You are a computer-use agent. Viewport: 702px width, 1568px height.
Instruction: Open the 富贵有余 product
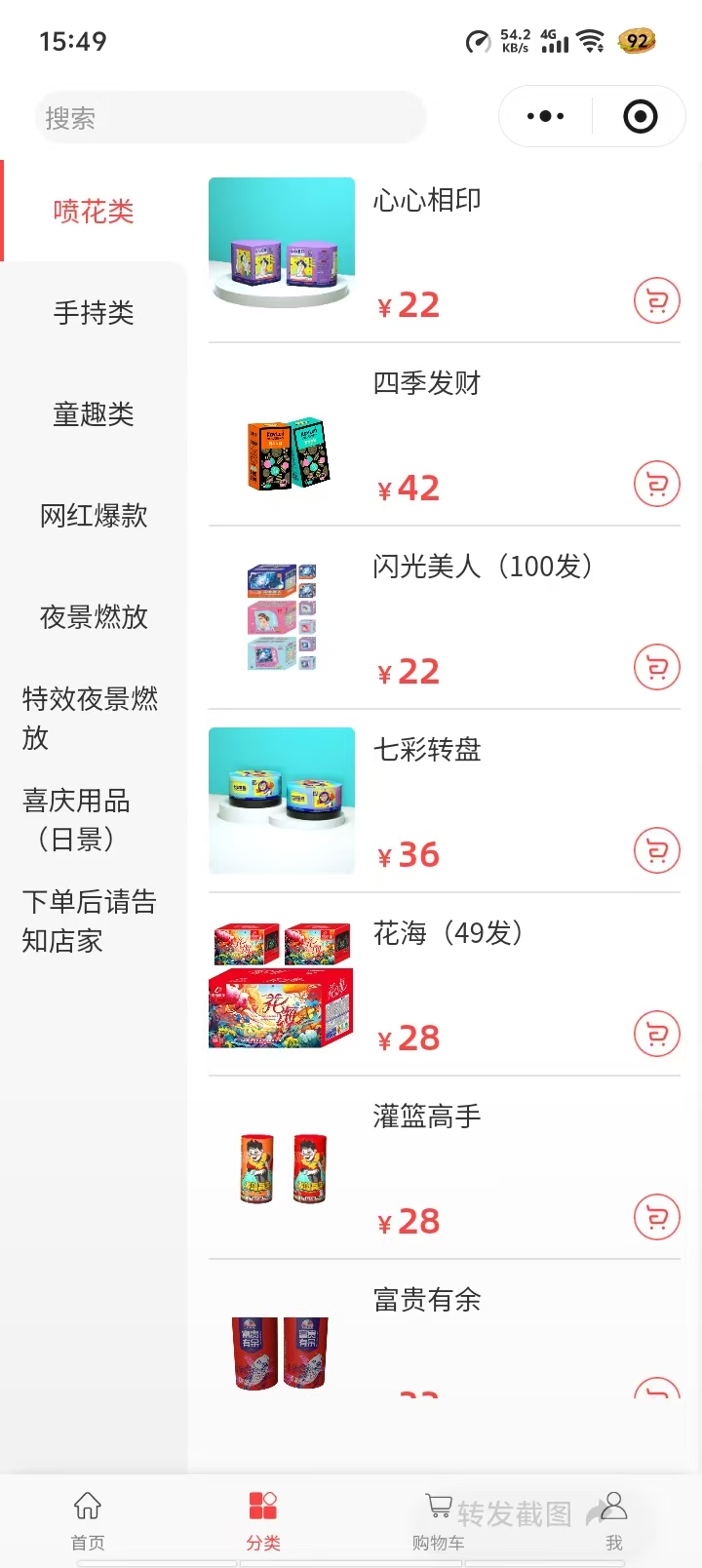pyautogui.click(x=427, y=1301)
